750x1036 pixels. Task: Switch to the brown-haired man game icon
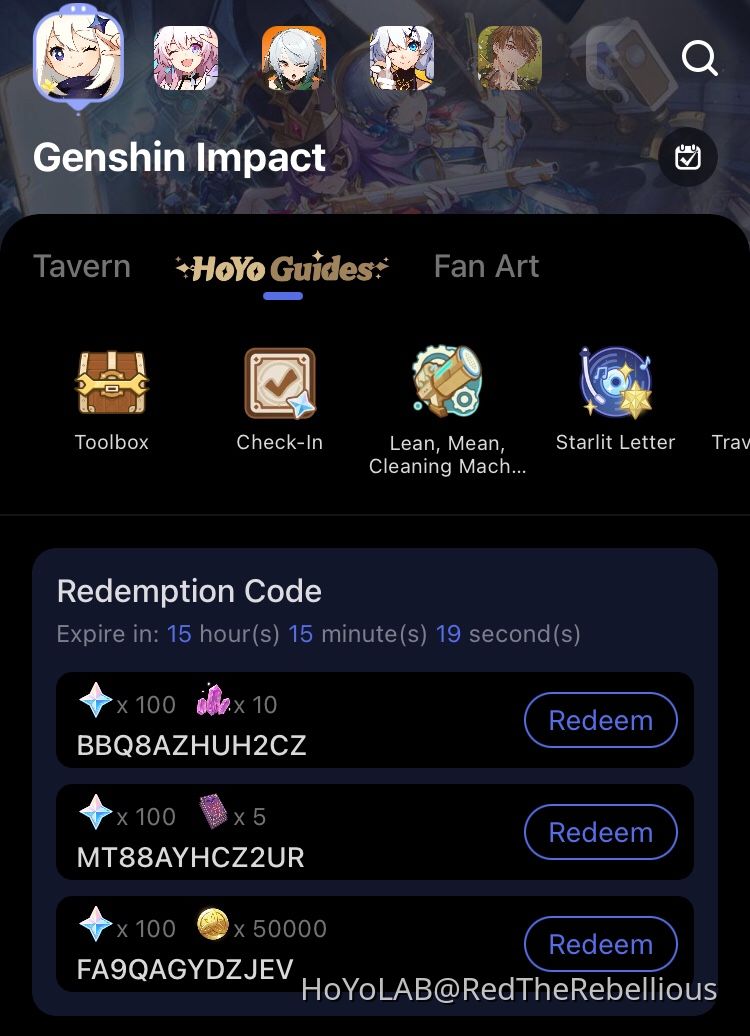[x=510, y=58]
